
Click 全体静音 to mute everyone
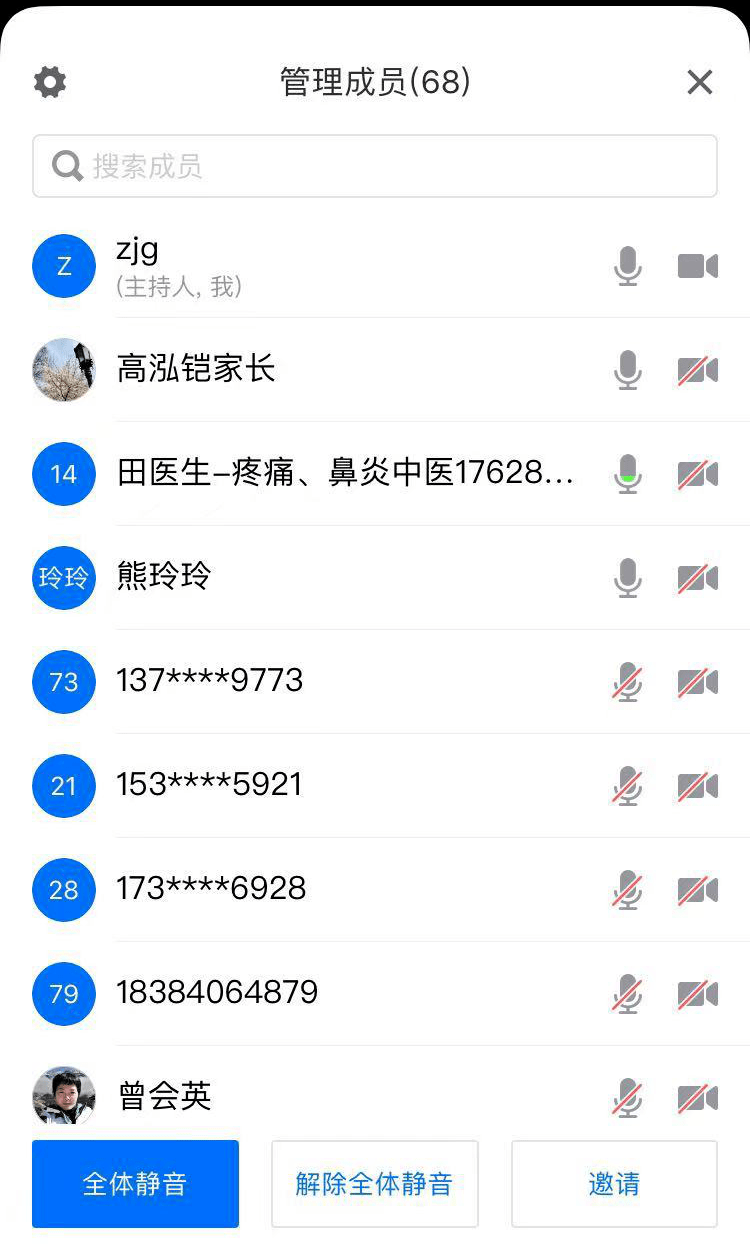tap(135, 1183)
